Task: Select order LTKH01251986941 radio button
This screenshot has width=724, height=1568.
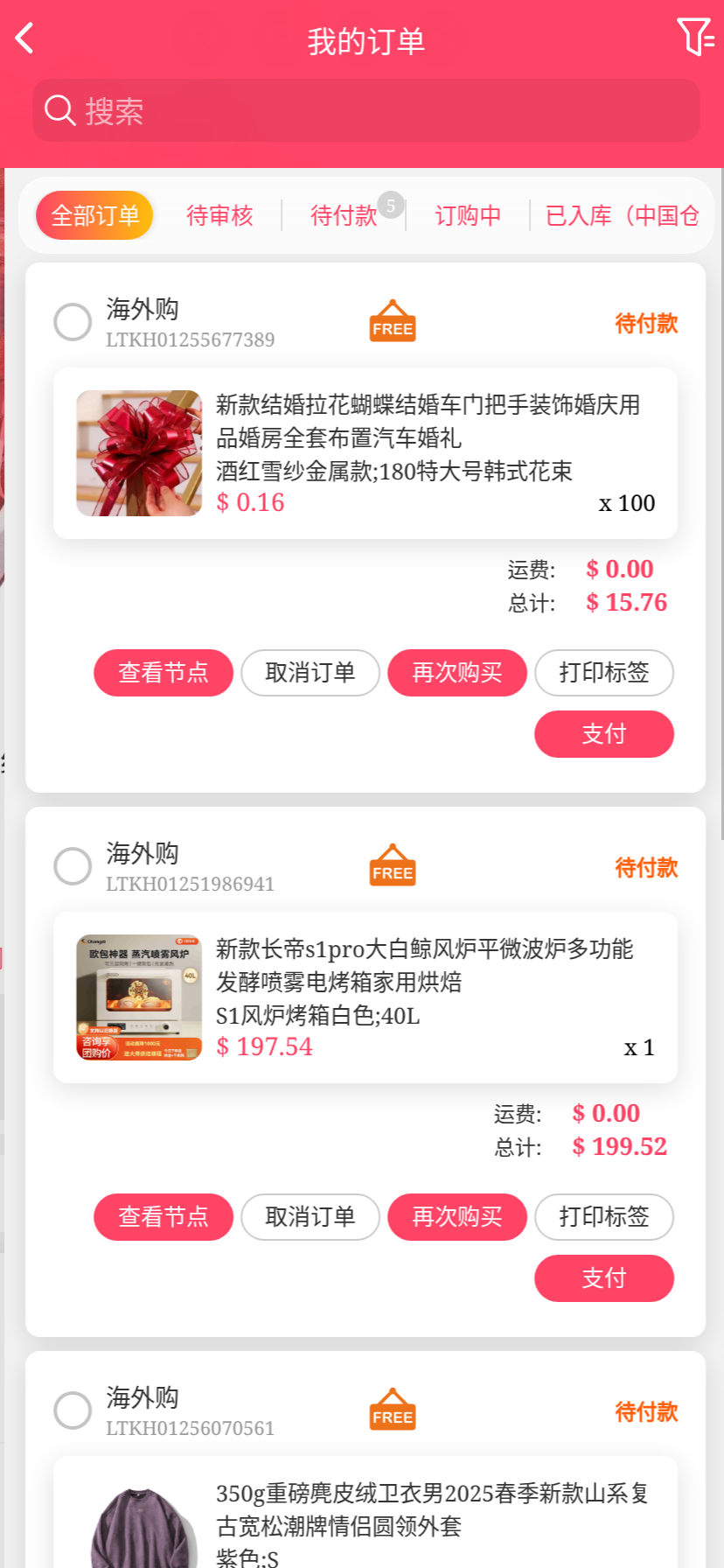Action: [x=73, y=866]
